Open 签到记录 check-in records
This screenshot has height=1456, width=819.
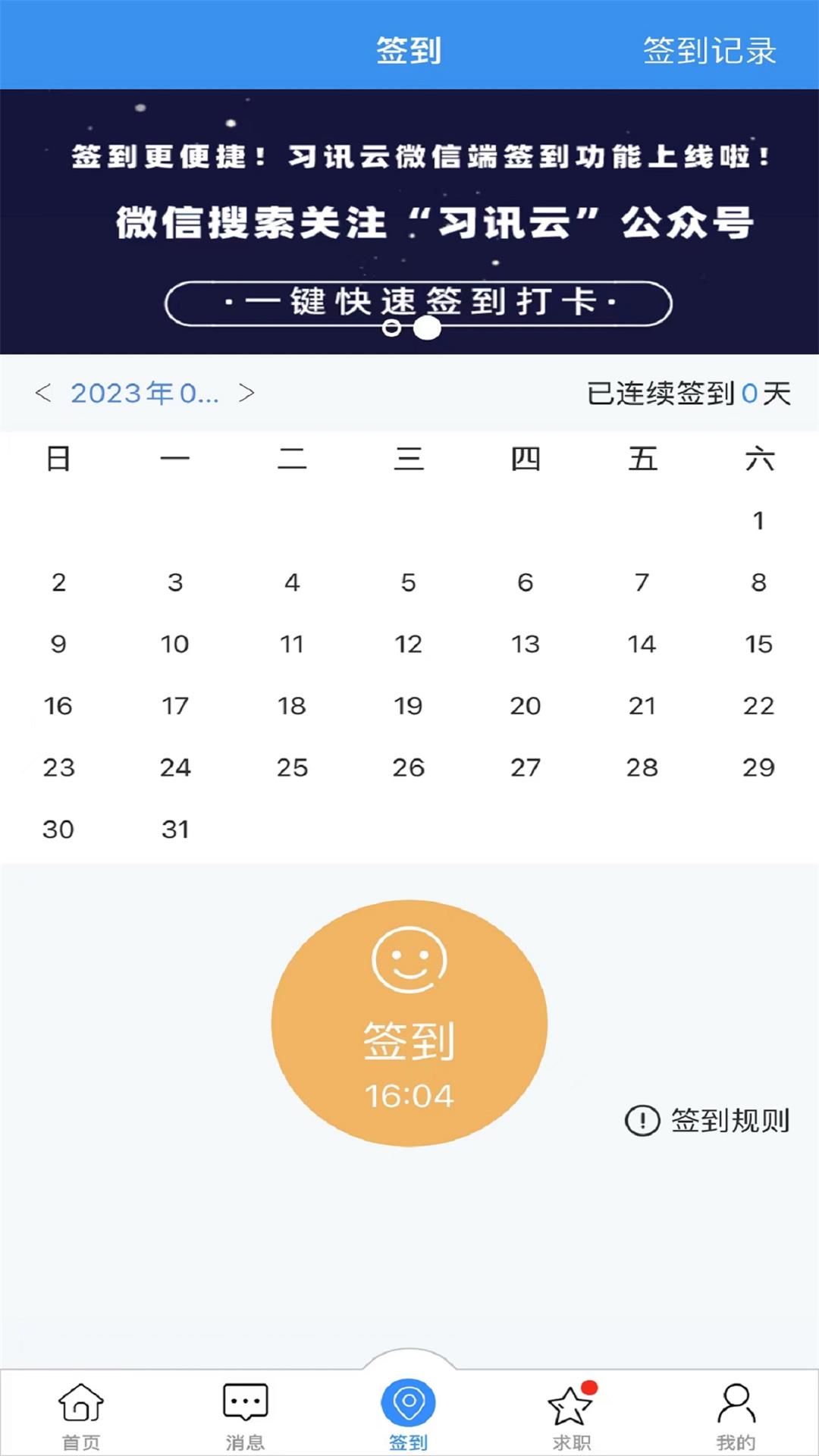pyautogui.click(x=709, y=51)
